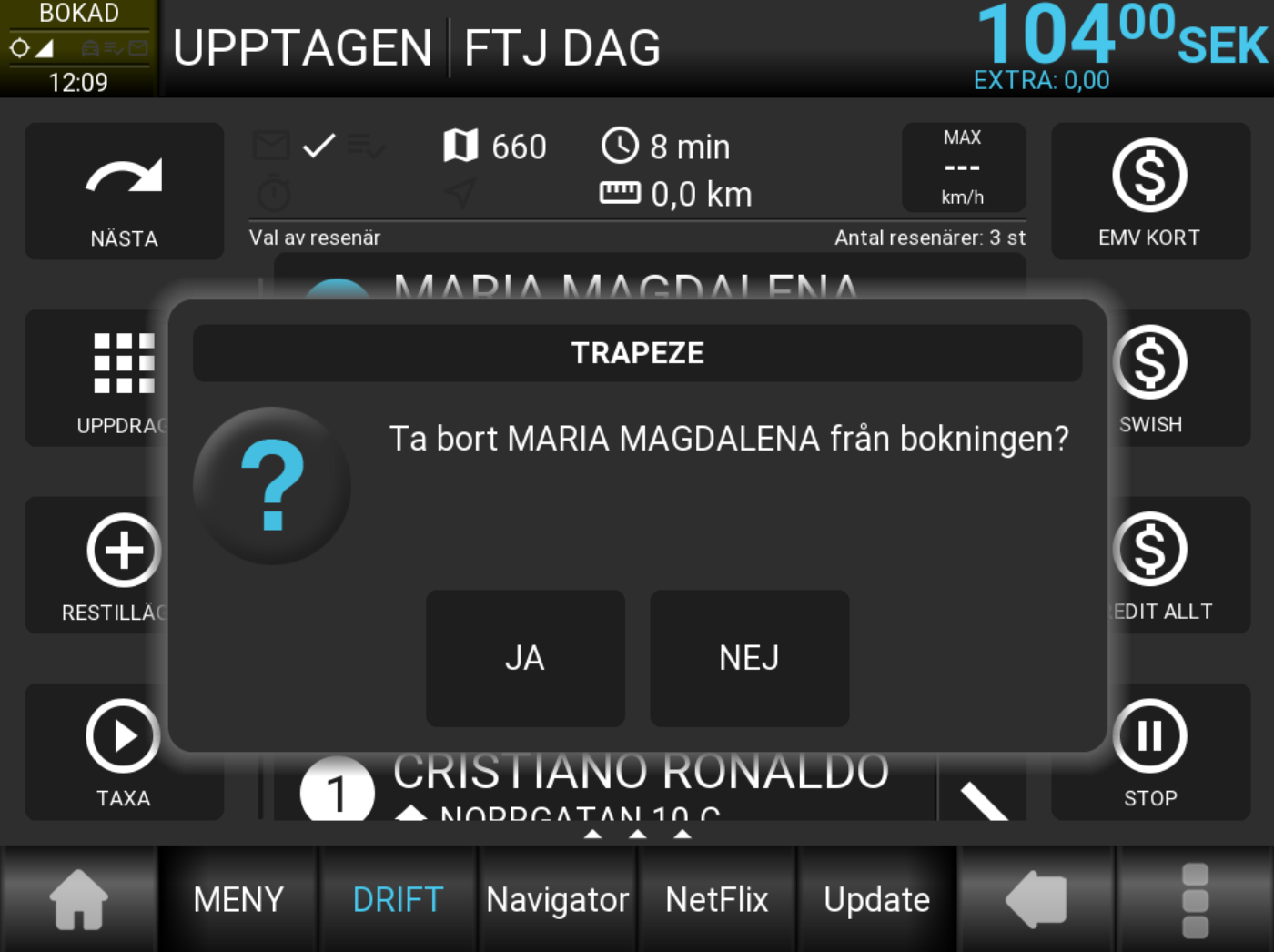1274x952 pixels.
Task: Go to the home screen
Action: click(x=79, y=899)
